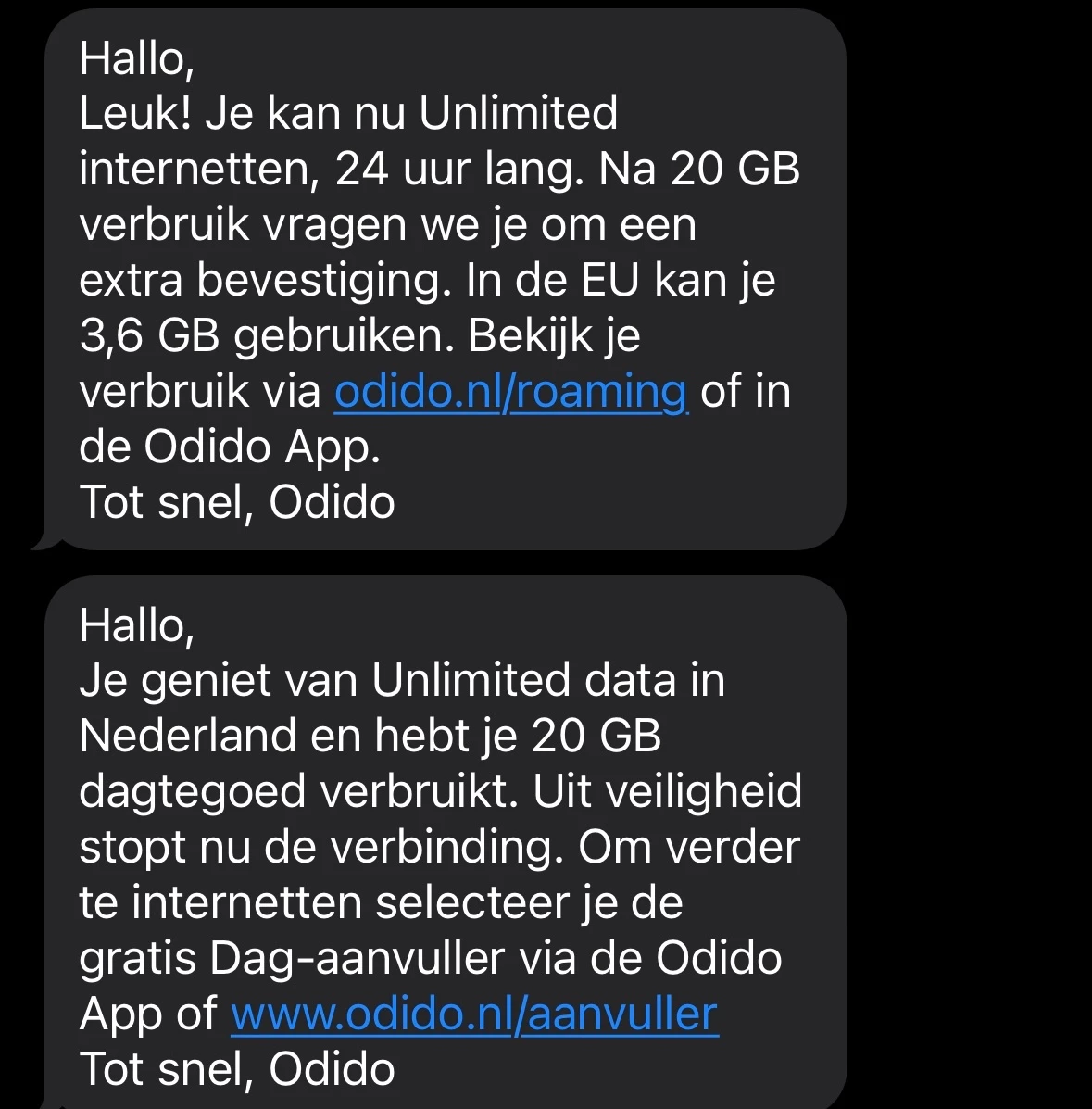Open the odido.nl/roaming link
Screen dimensions: 1092x1109
(510, 391)
